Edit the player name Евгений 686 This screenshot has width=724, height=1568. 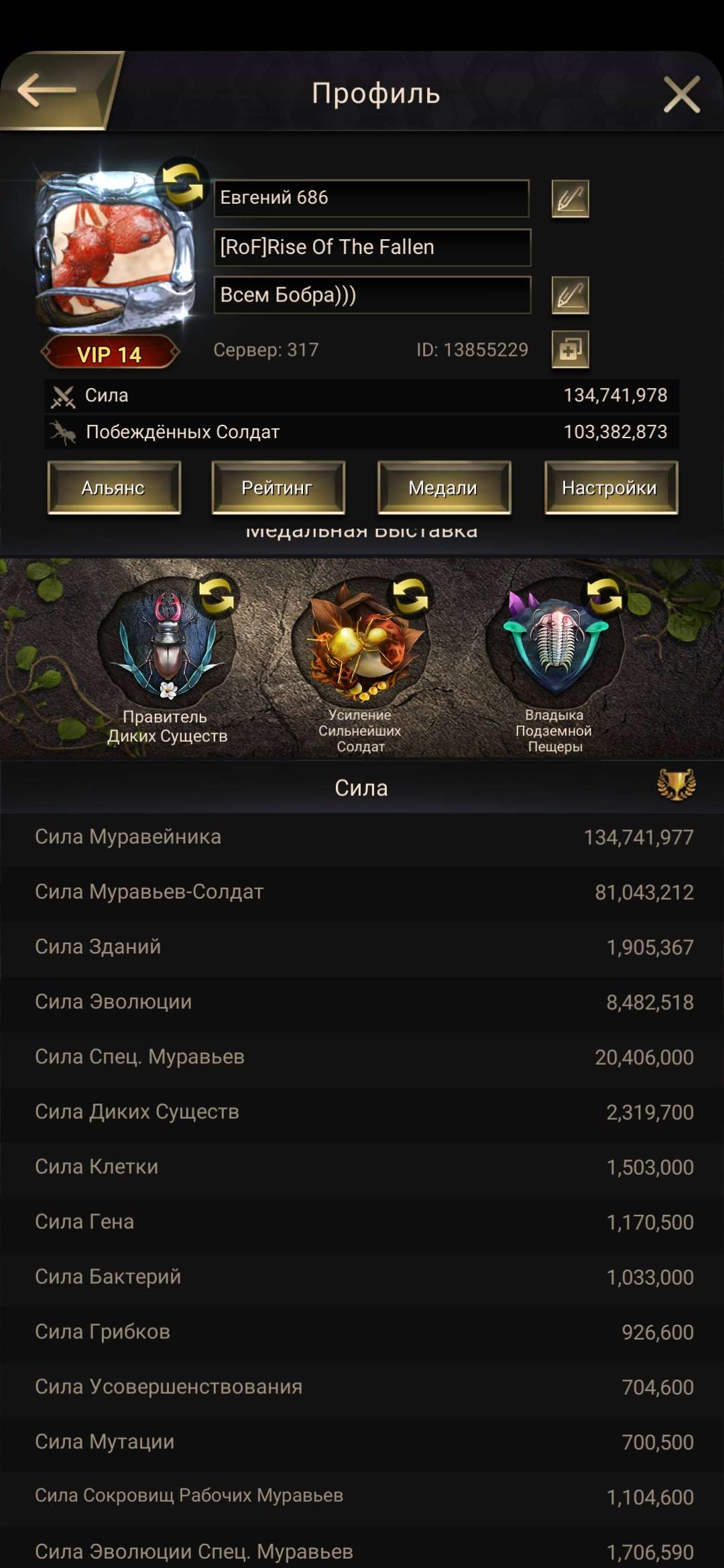(x=570, y=199)
